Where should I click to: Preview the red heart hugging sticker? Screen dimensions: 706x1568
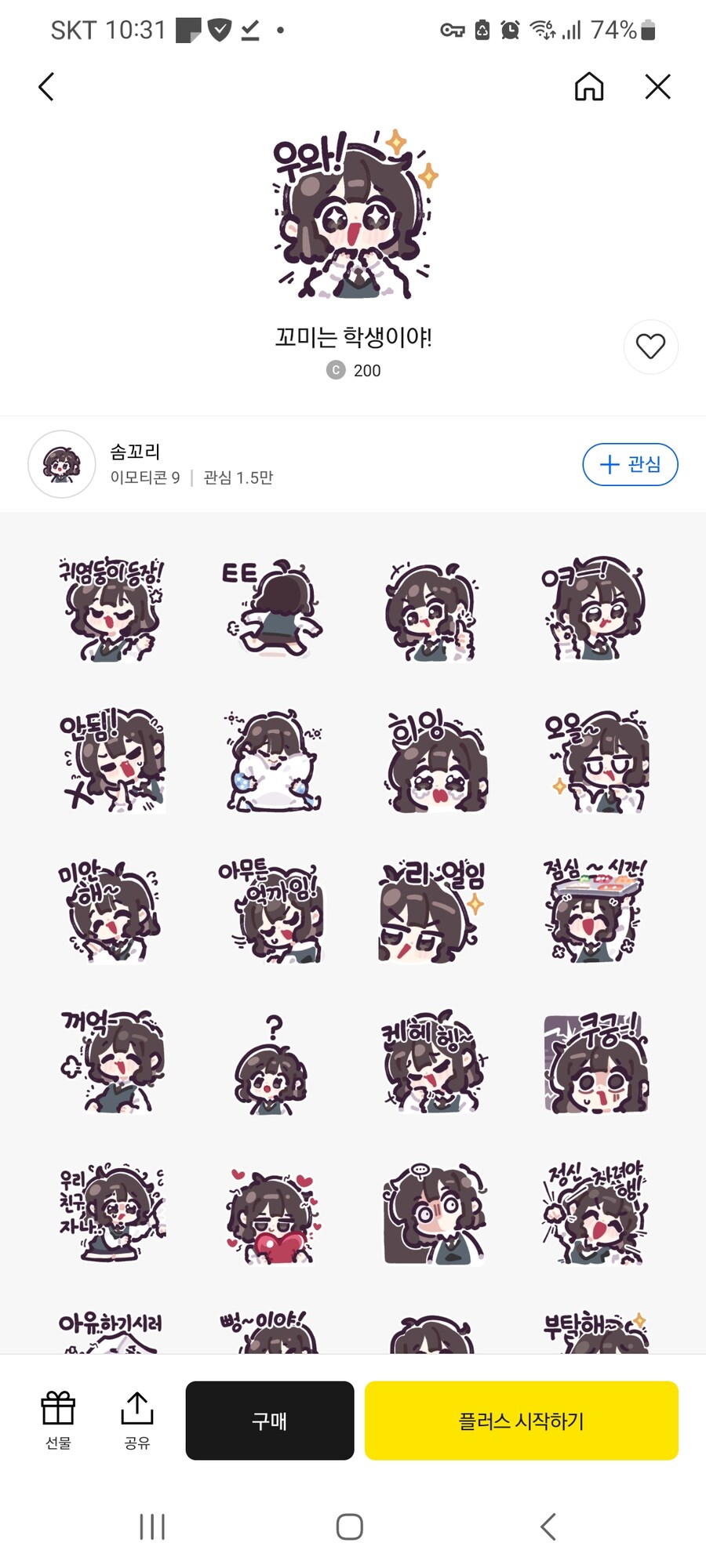pyautogui.click(x=271, y=1214)
